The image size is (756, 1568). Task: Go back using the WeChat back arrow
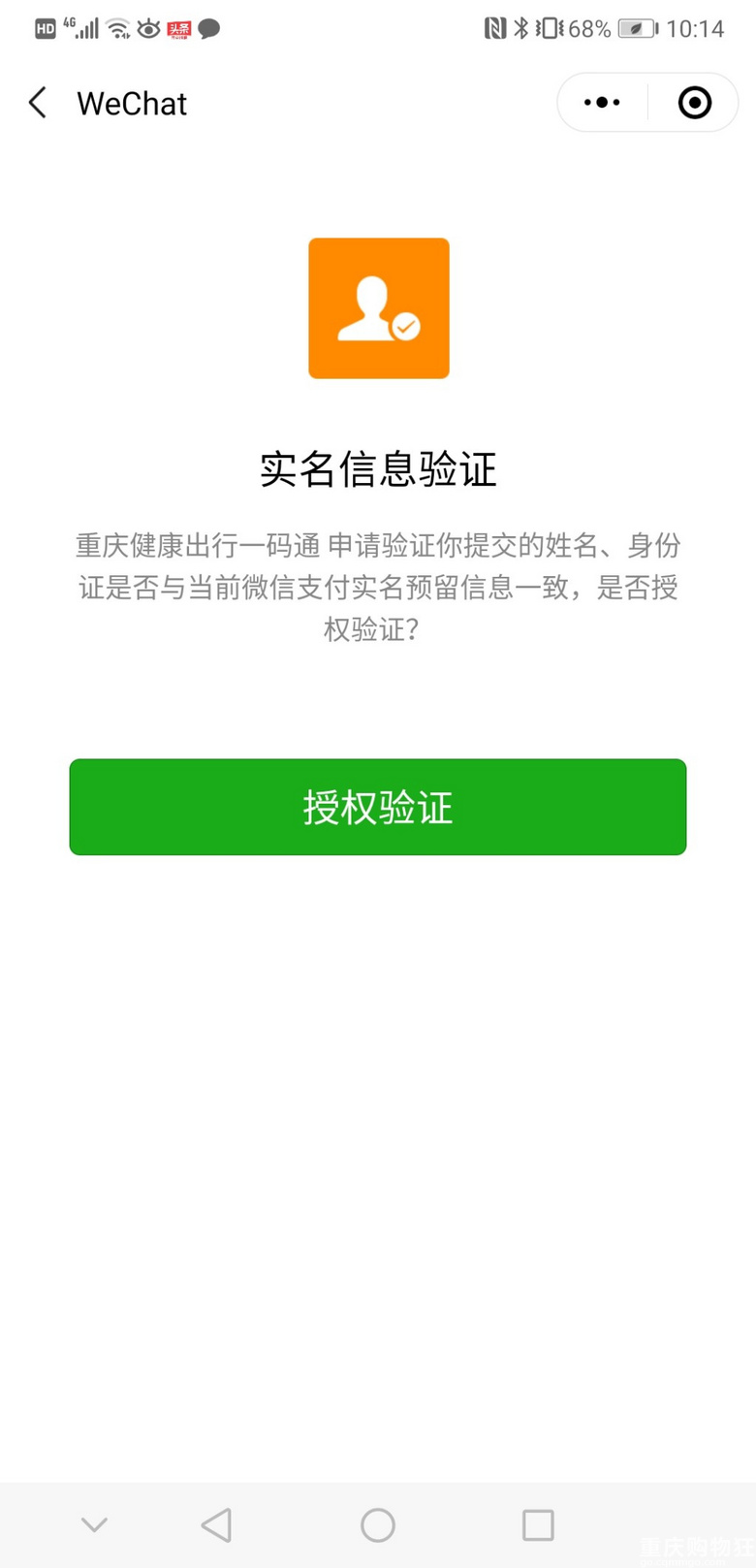(x=38, y=103)
